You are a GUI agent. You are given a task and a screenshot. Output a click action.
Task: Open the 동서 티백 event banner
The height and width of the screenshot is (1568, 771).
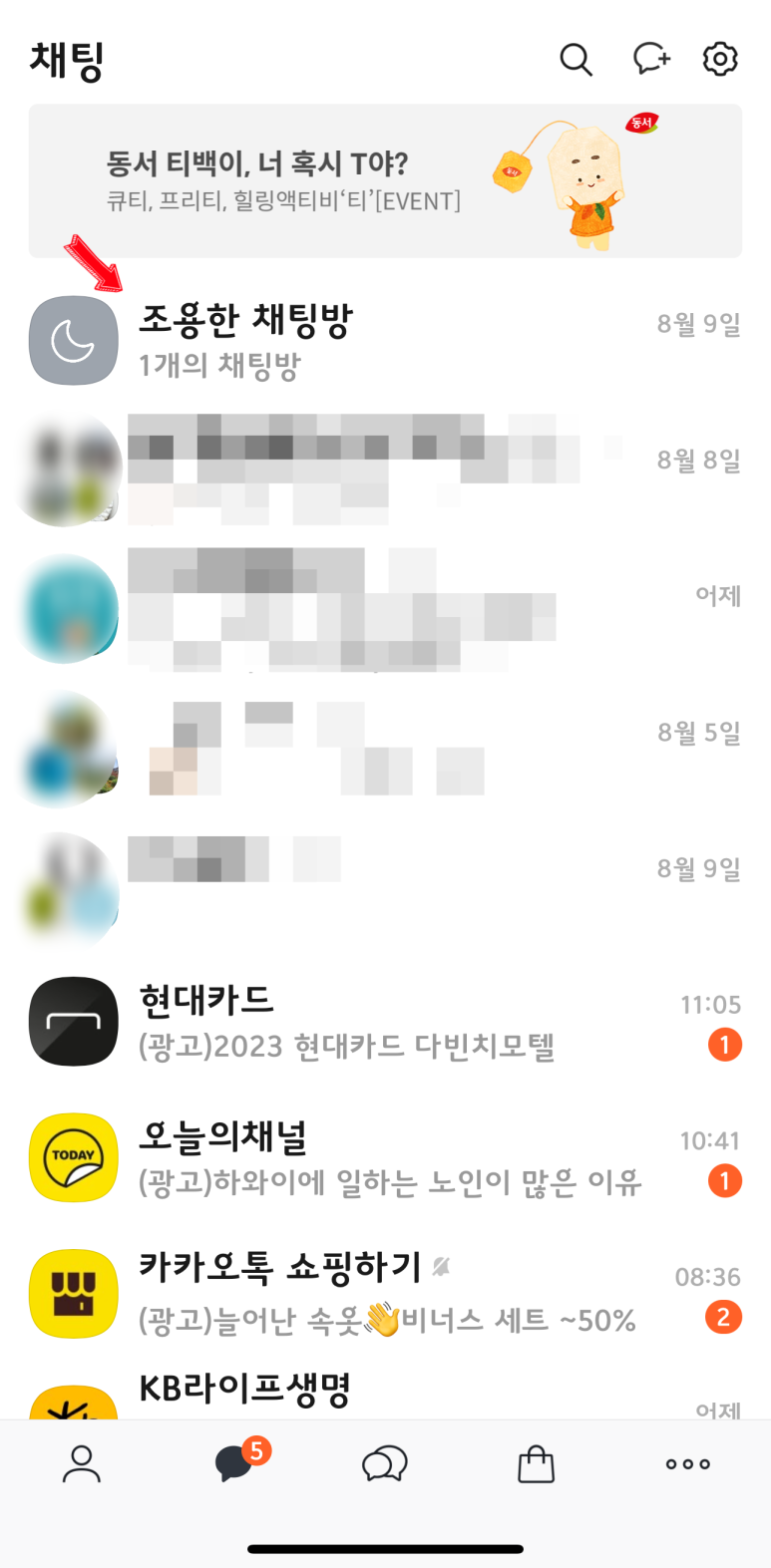tap(385, 180)
